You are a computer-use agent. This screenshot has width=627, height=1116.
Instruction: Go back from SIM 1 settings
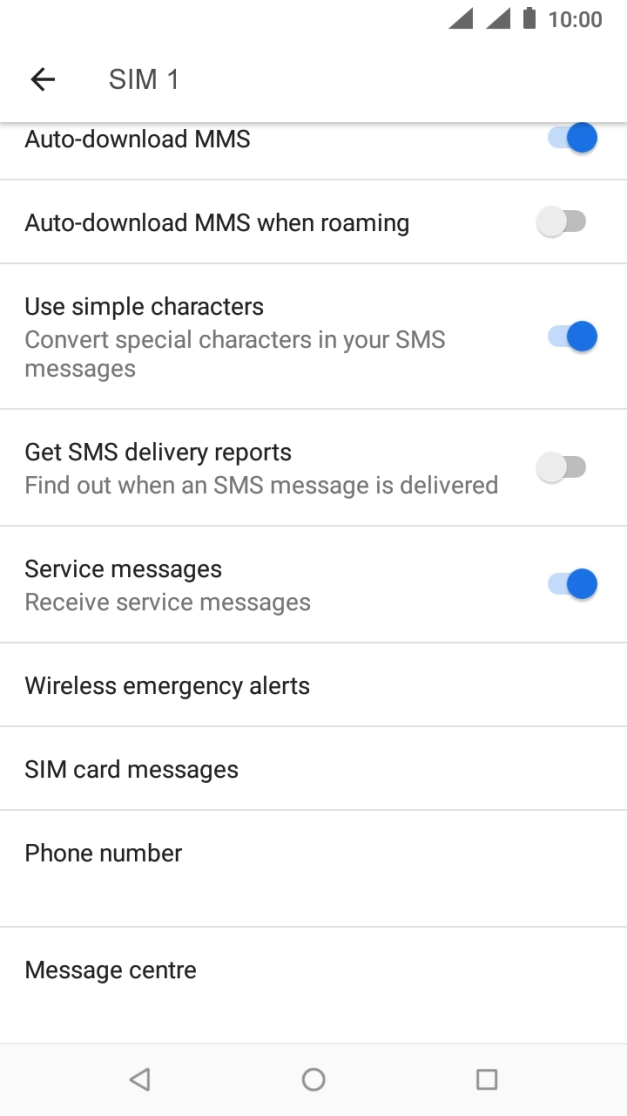click(42, 80)
